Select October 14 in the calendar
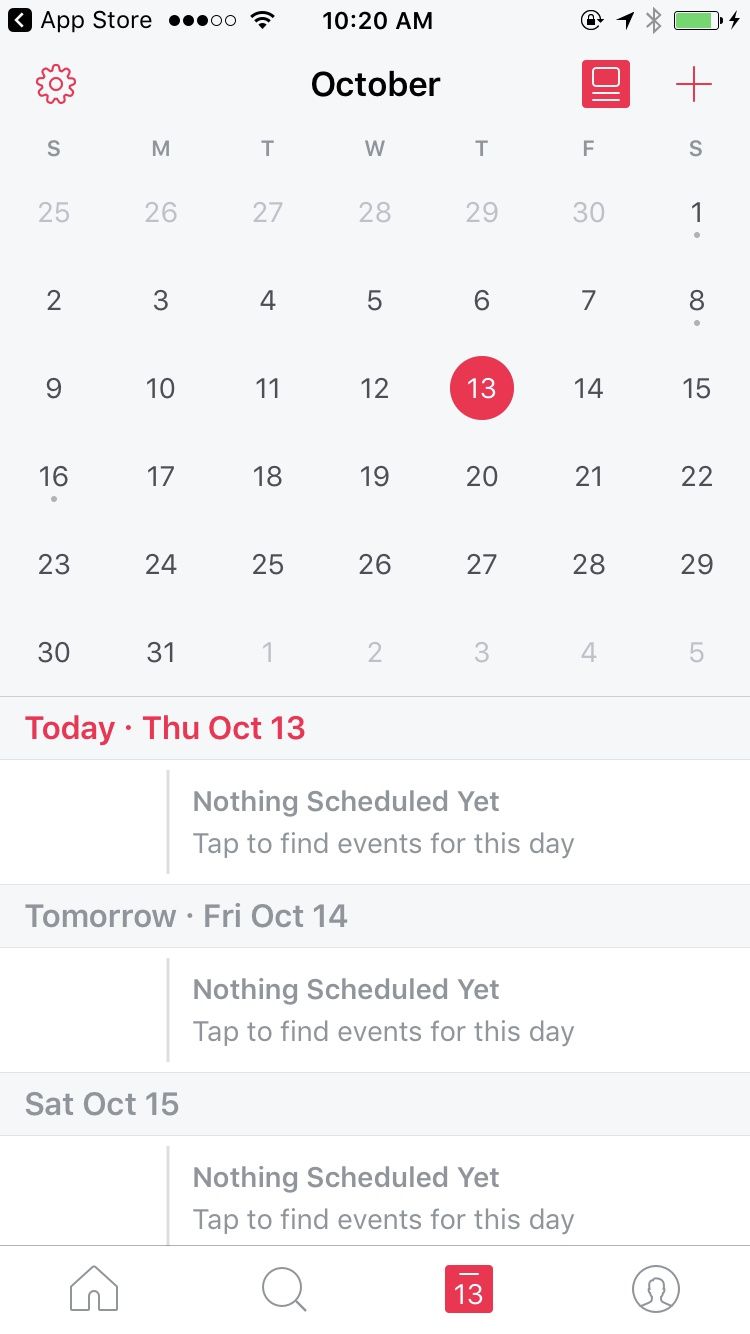 [x=588, y=388]
